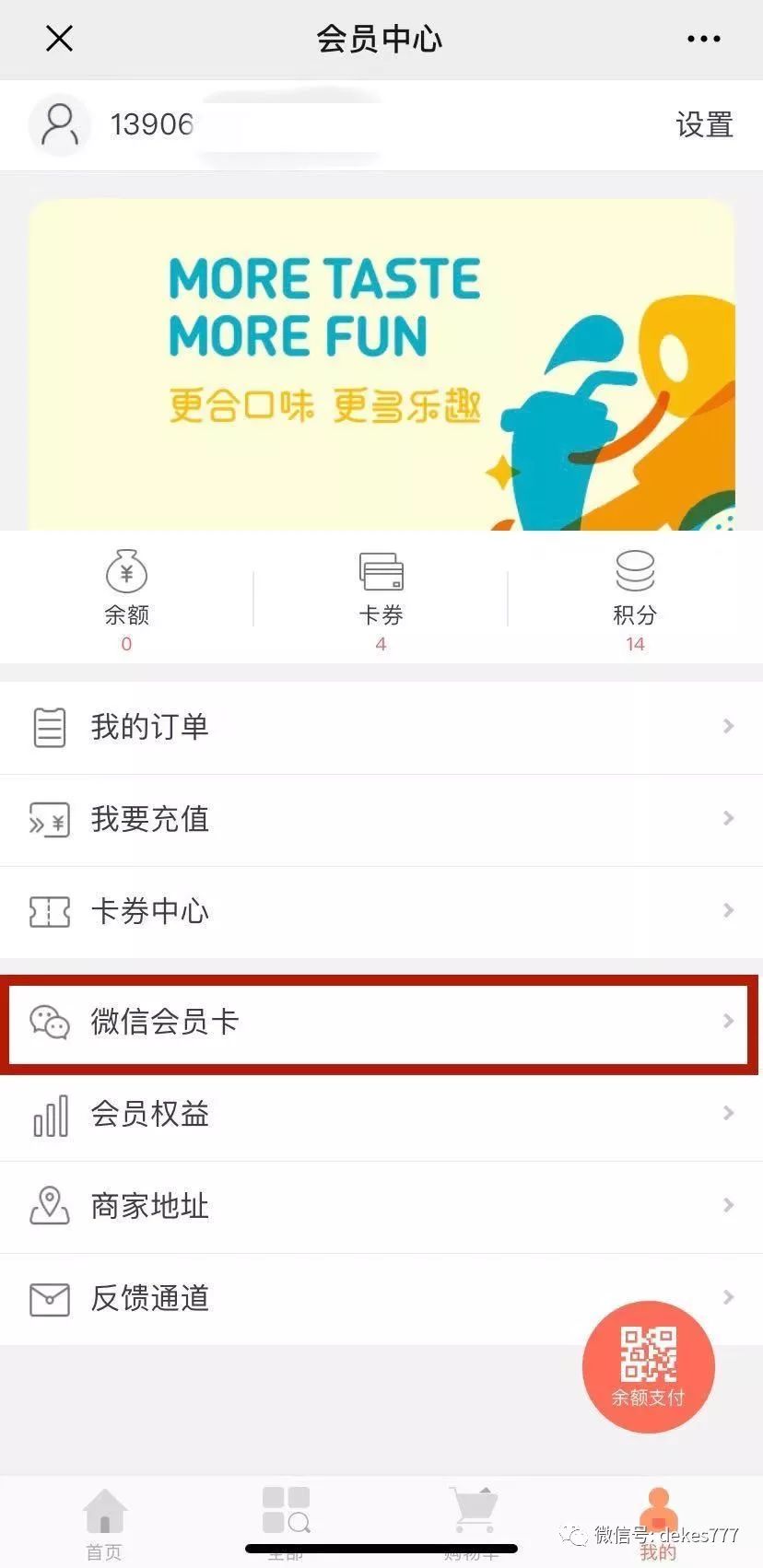View 积分 points
The image size is (763, 1568).
tap(635, 599)
